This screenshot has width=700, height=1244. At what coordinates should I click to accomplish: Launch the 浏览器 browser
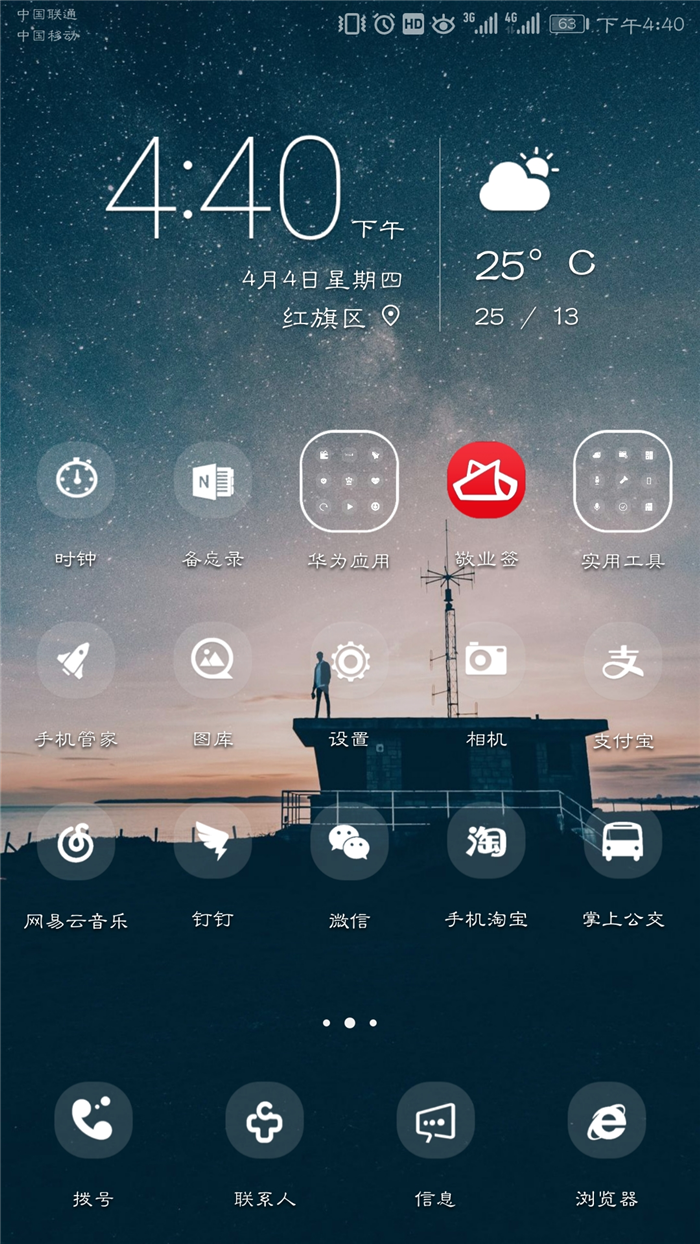point(606,1120)
